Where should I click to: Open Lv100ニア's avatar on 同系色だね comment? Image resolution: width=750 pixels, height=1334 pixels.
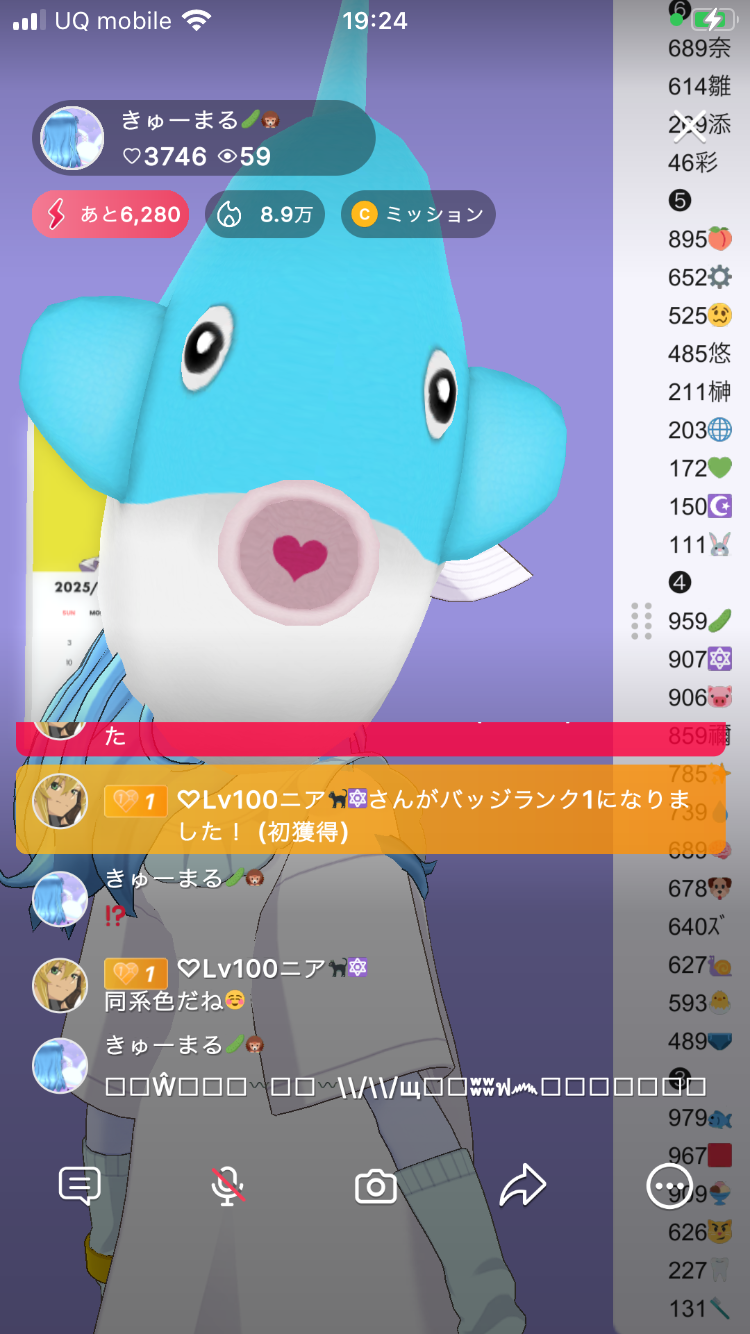click(60, 985)
